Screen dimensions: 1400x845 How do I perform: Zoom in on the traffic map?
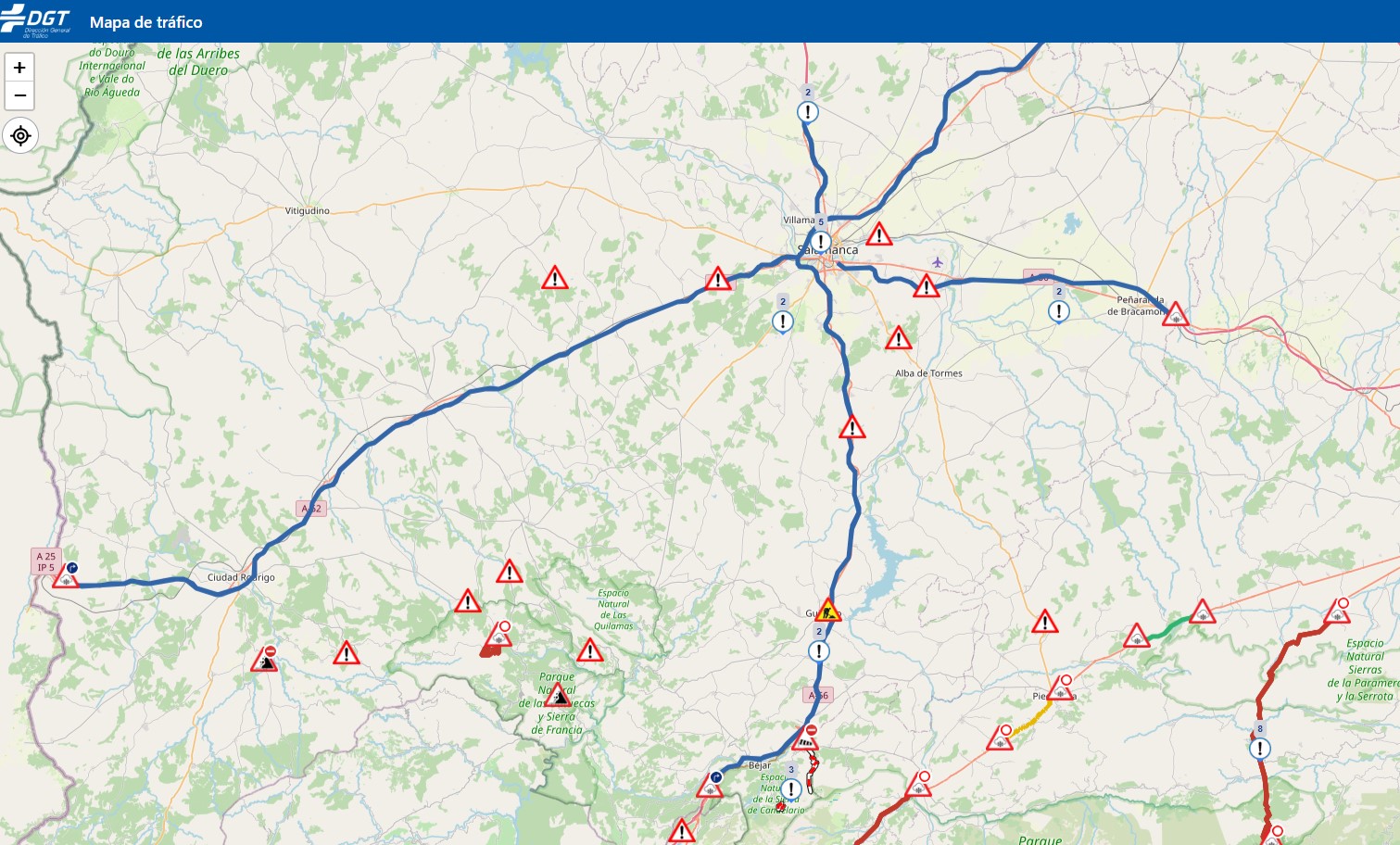click(x=19, y=68)
